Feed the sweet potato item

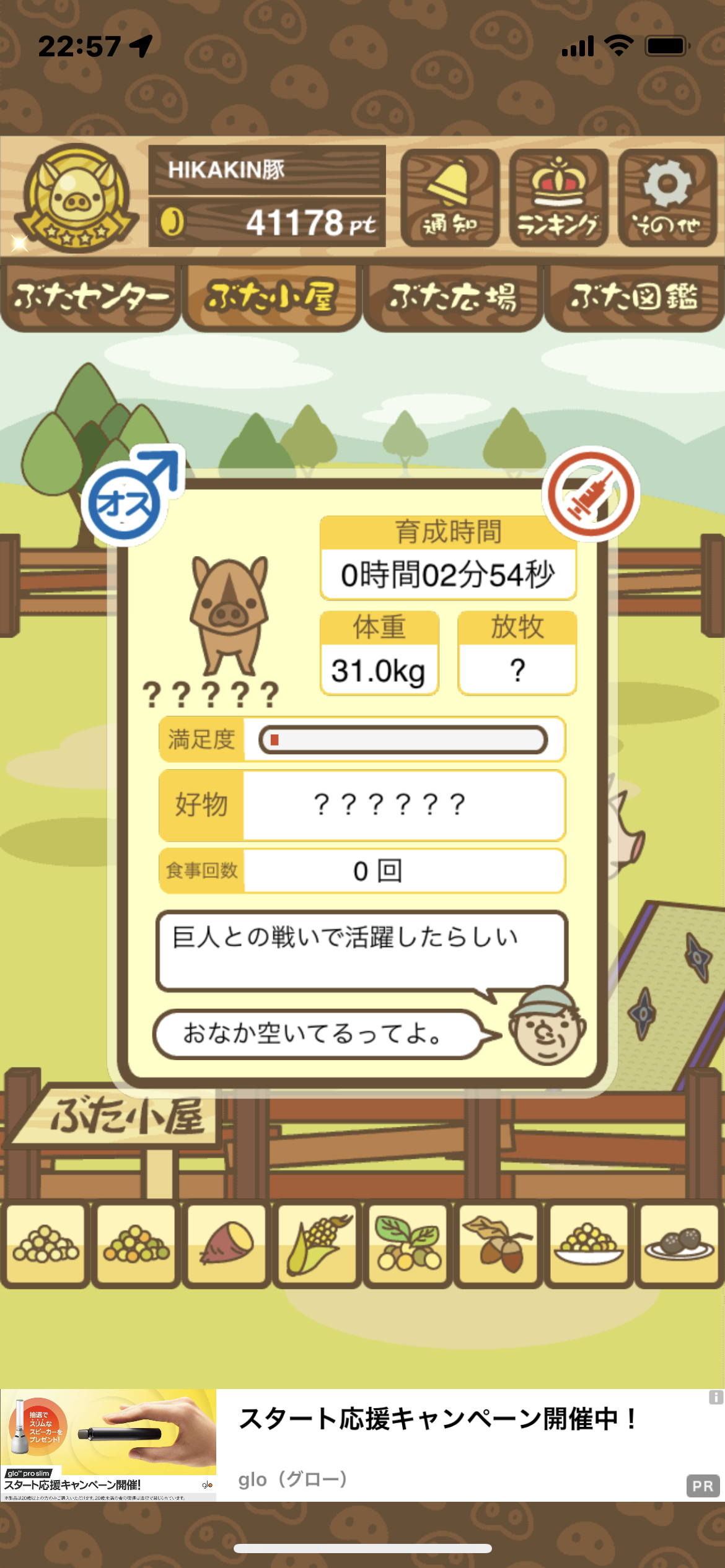click(227, 1244)
